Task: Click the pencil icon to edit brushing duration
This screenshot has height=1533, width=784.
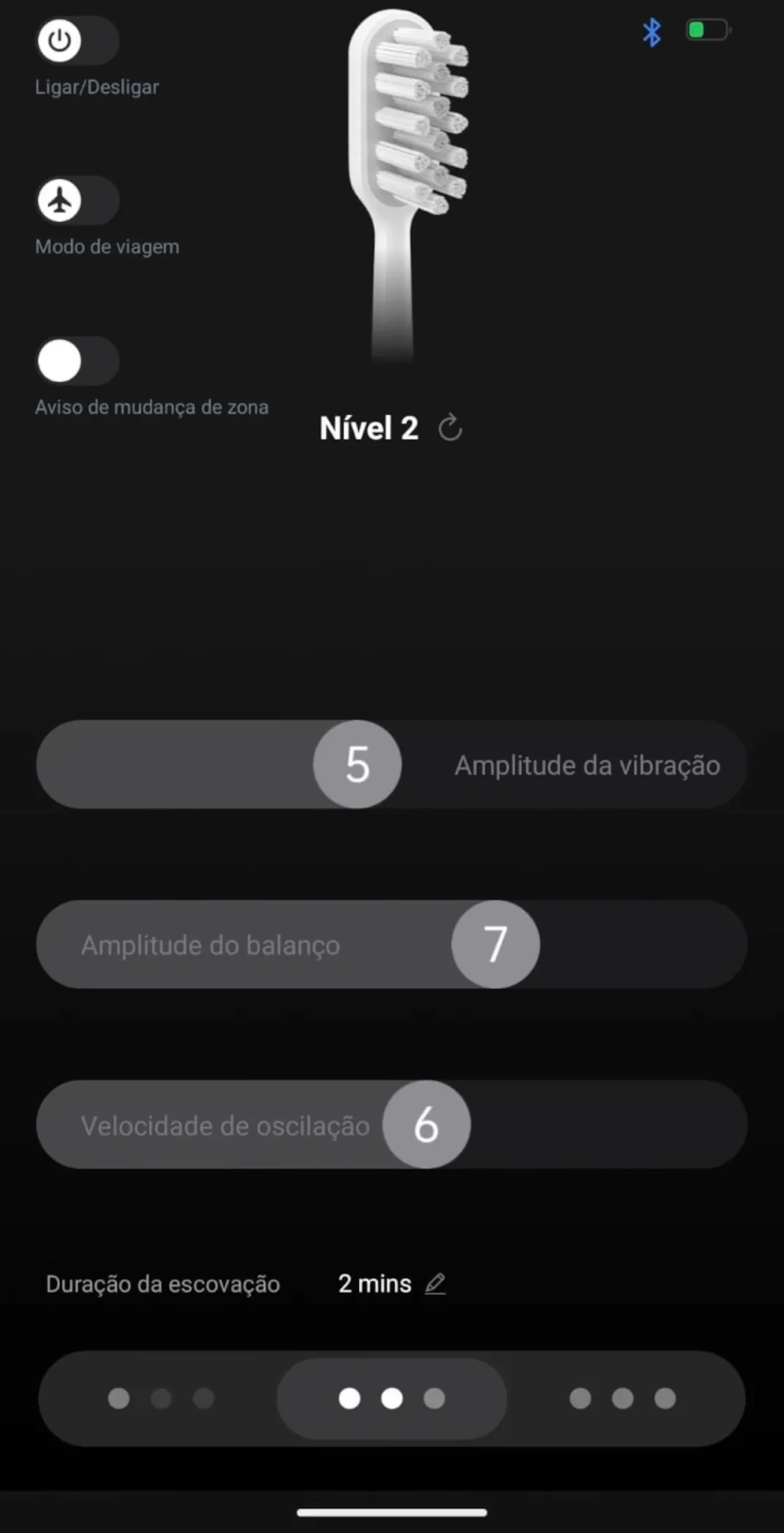Action: [x=437, y=1283]
